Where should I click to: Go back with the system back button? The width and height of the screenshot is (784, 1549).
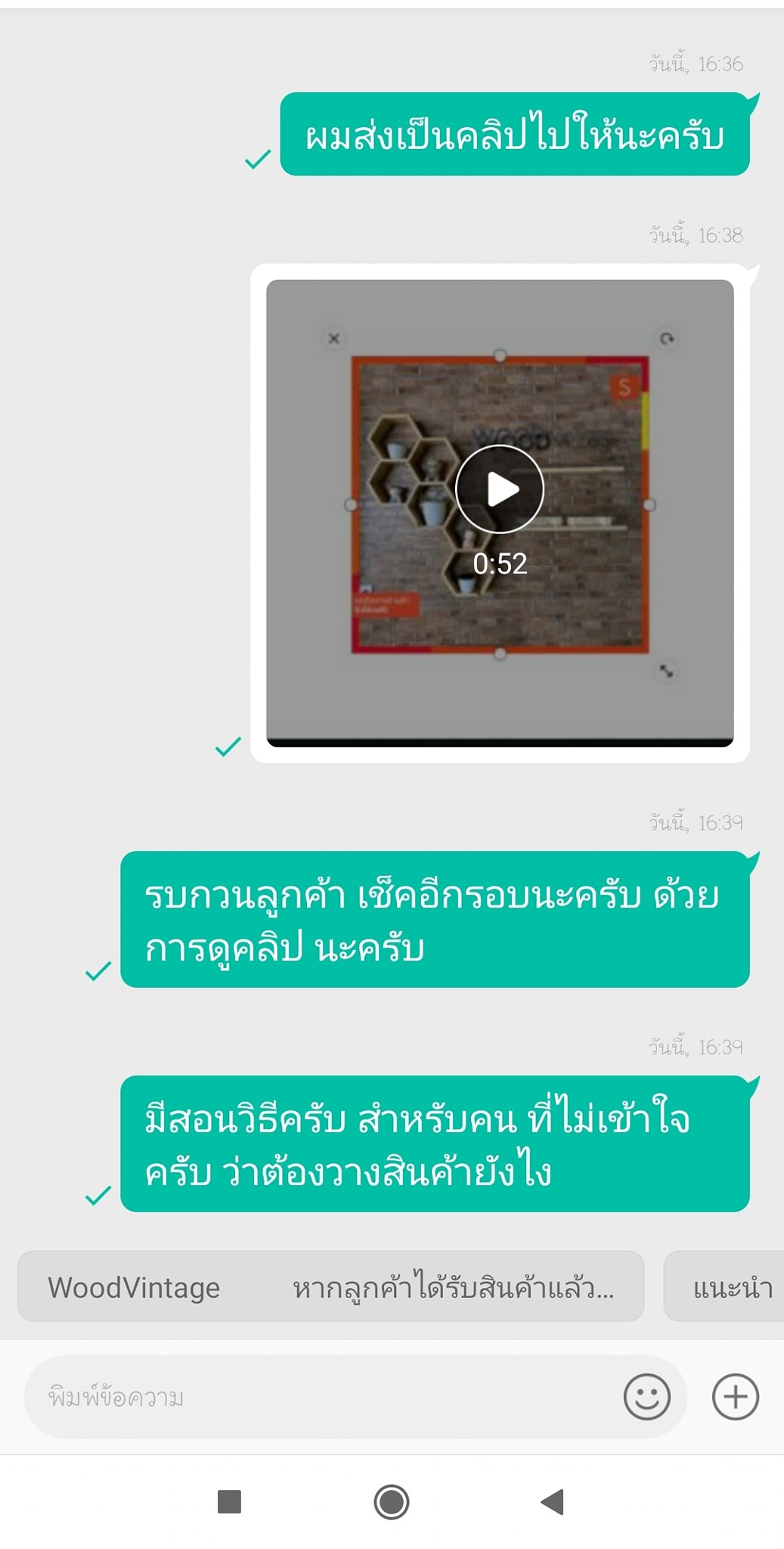click(x=553, y=1501)
